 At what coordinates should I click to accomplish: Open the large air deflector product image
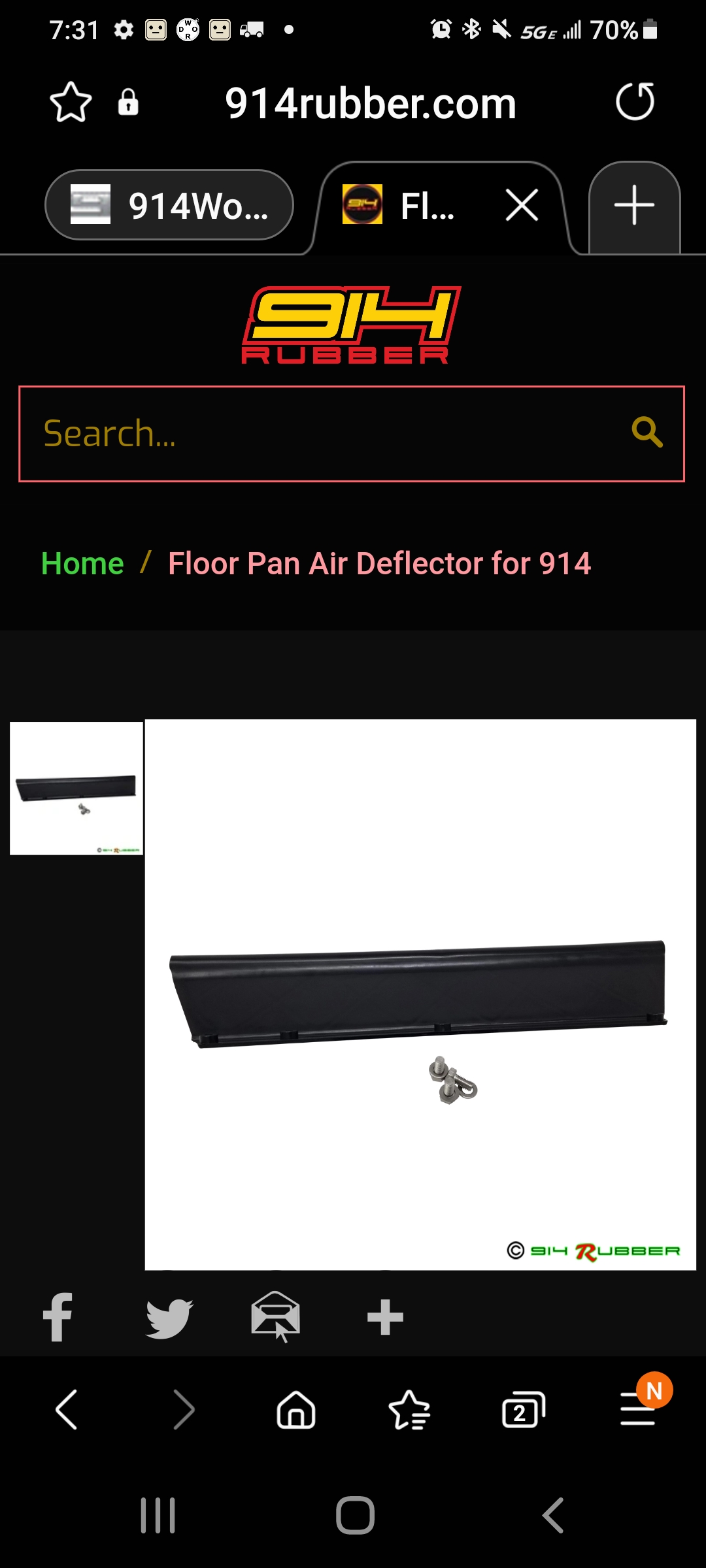pos(420,994)
